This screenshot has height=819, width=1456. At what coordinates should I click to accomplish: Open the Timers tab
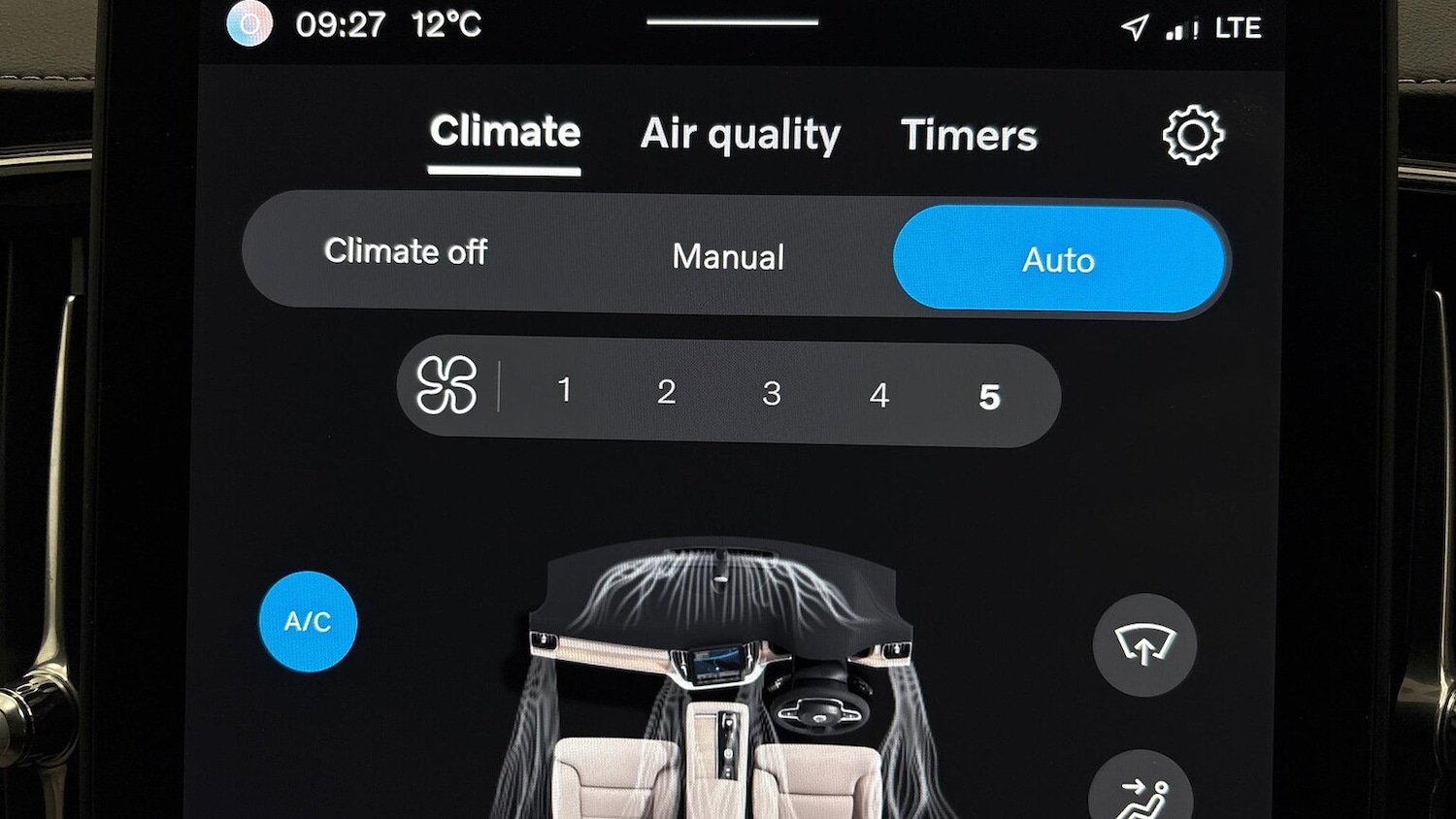coord(969,135)
